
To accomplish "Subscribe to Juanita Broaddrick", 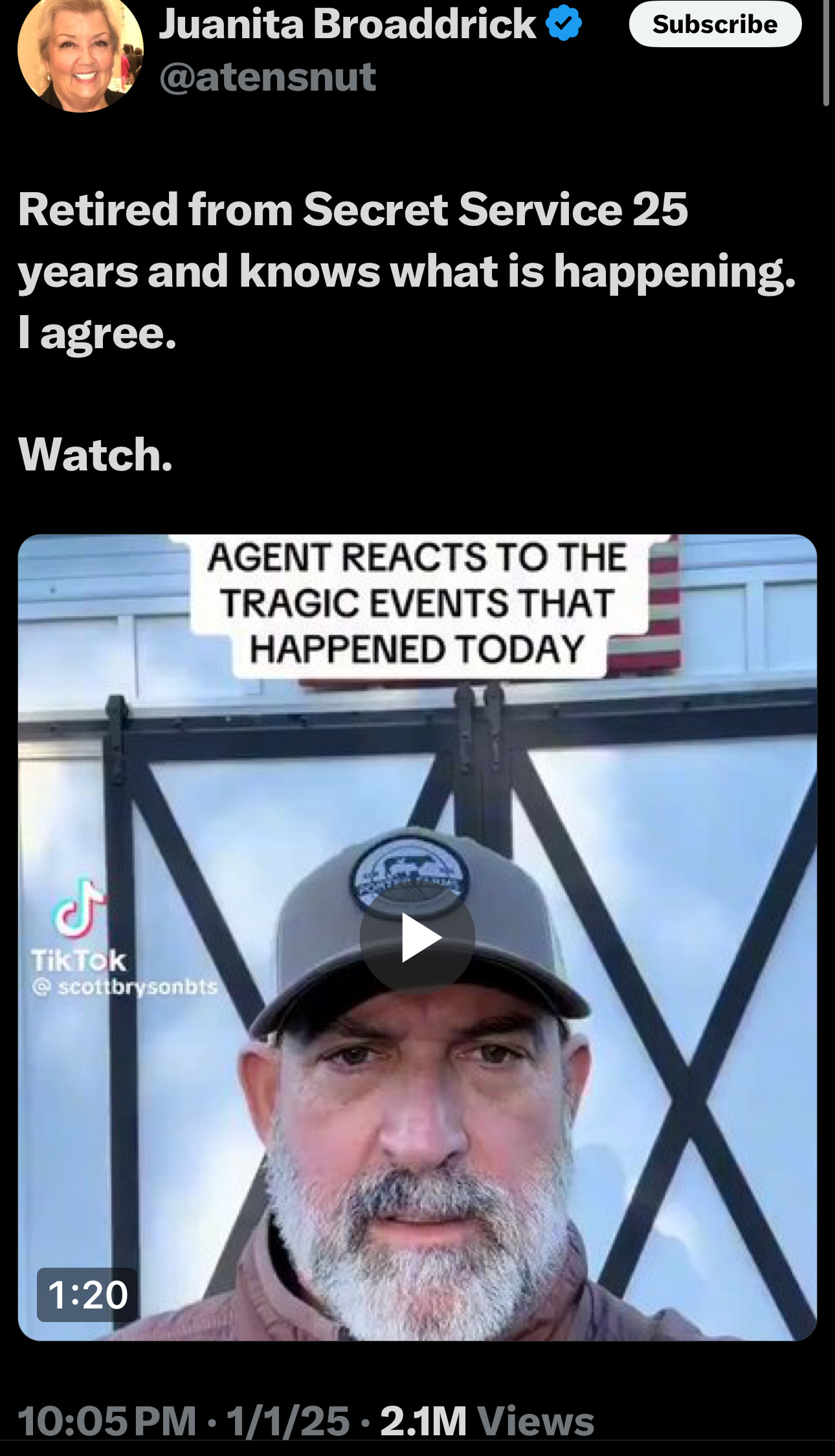I will [715, 25].
